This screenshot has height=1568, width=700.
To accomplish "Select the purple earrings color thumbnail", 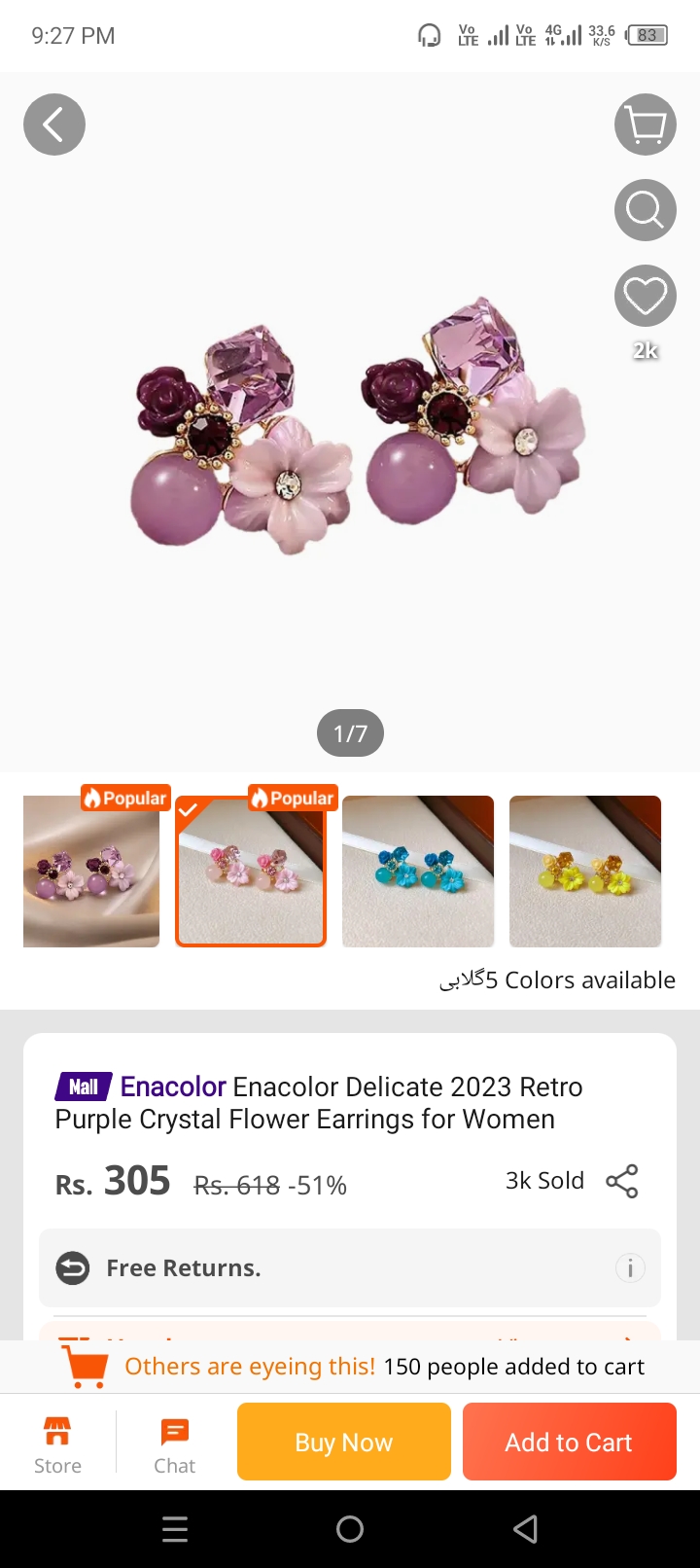I will tap(91, 872).
